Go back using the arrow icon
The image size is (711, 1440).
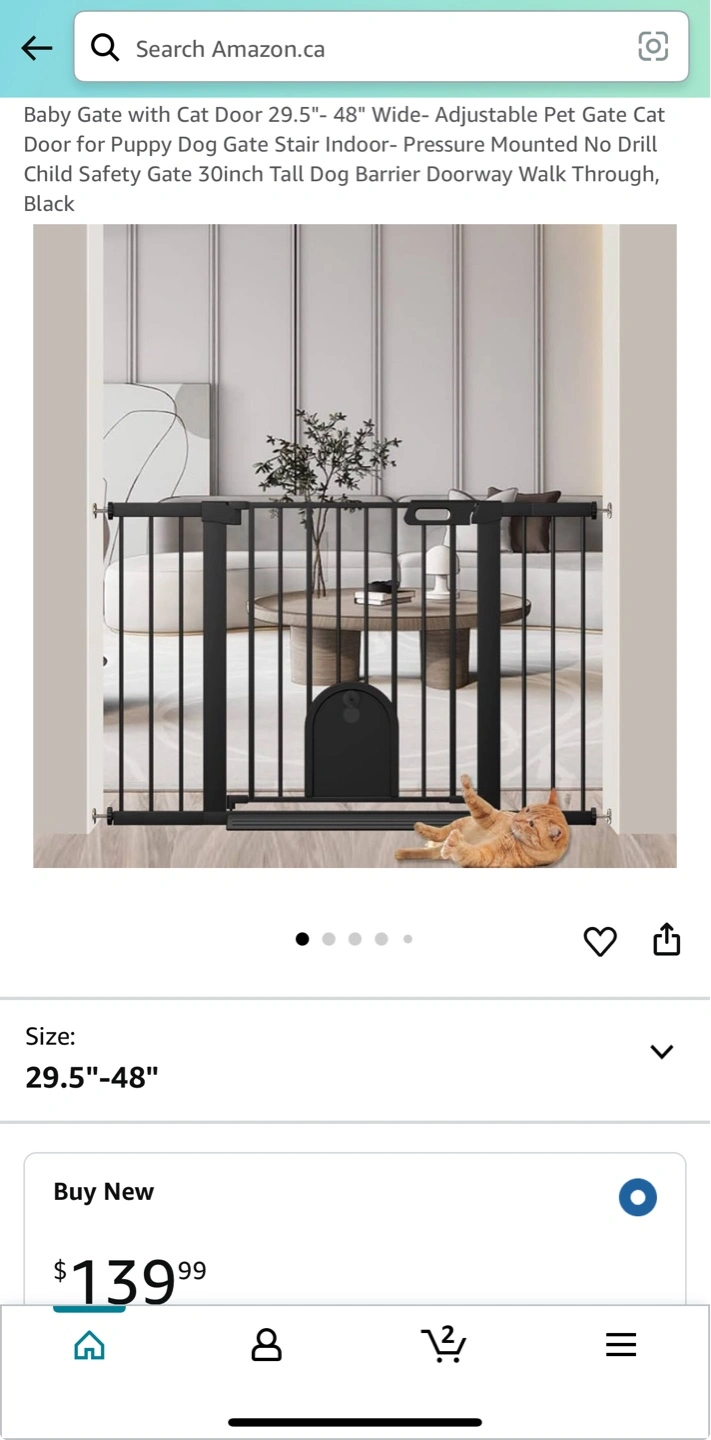(37, 48)
